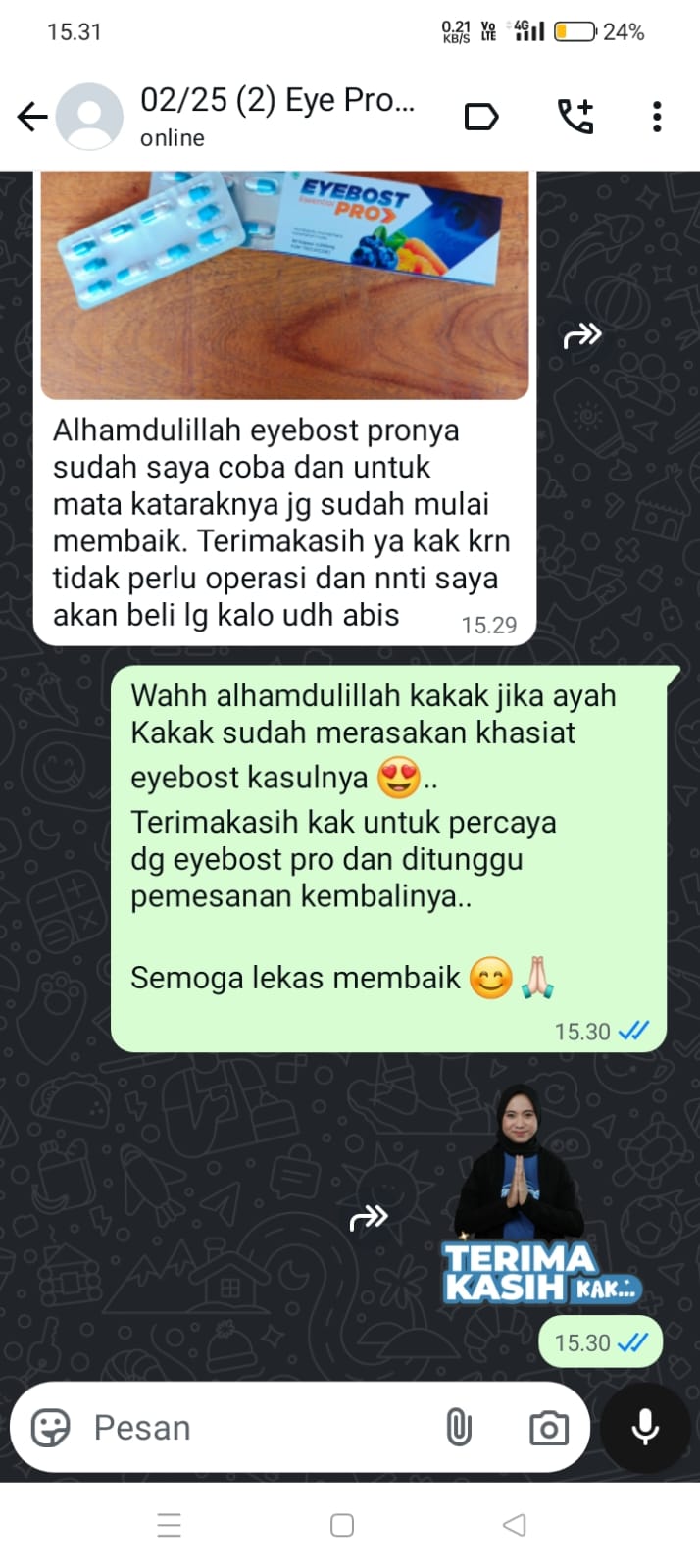Open the label tag icon

(481, 118)
